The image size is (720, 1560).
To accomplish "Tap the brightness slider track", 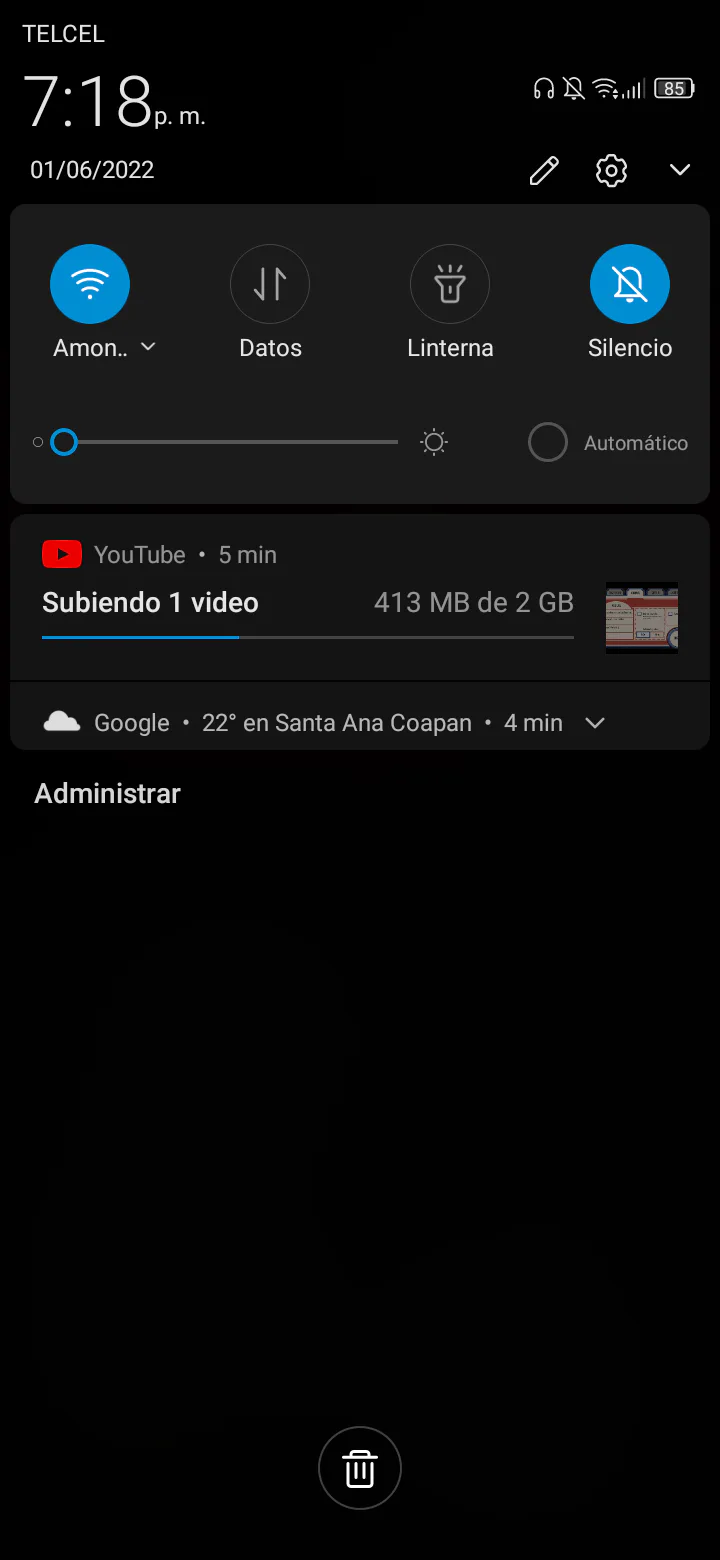I will point(230,442).
